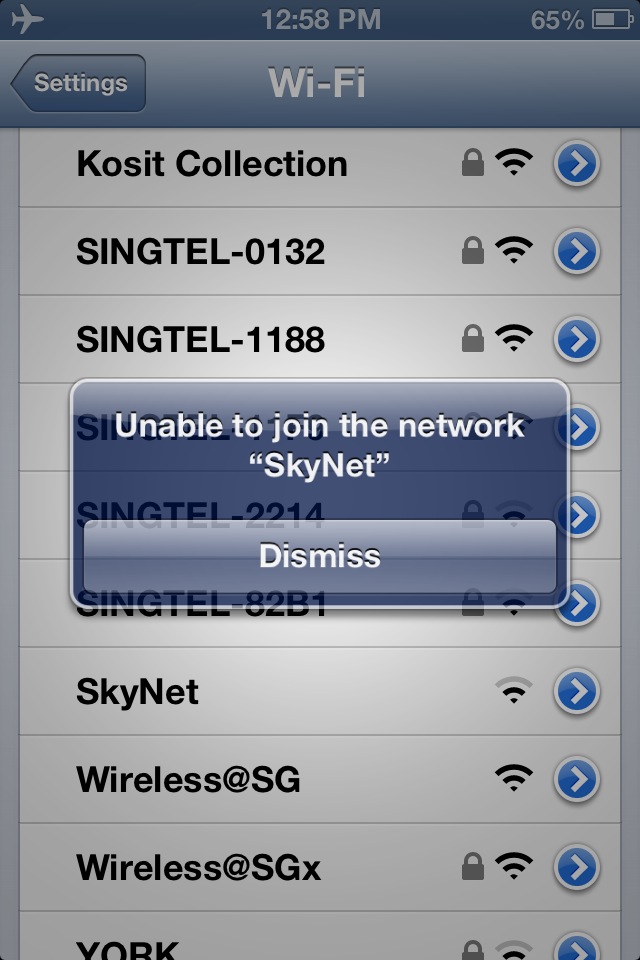
Task: Open info arrow for Wireless@SGx
Action: click(x=577, y=867)
